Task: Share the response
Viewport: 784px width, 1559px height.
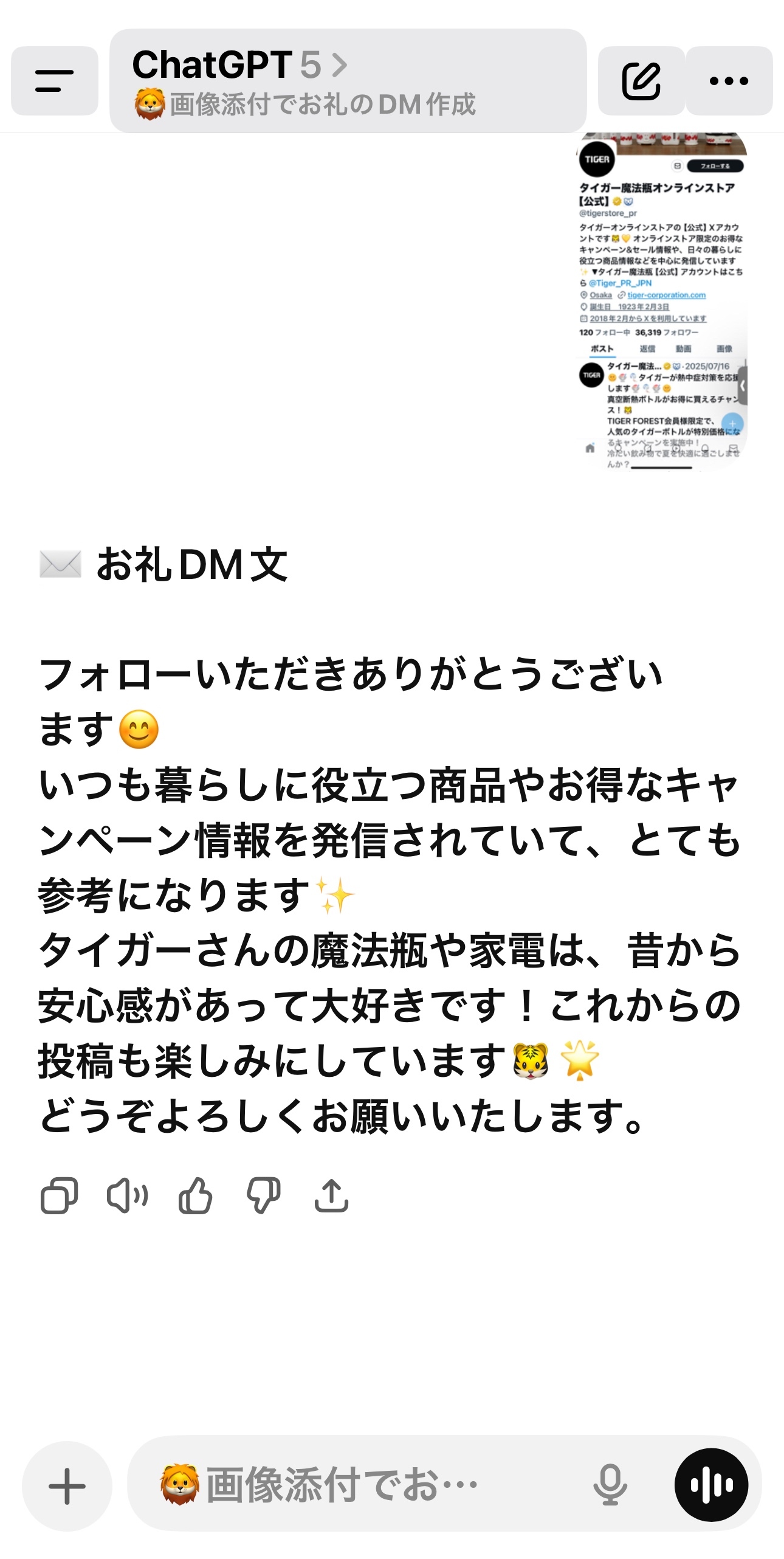Action: (x=331, y=1196)
